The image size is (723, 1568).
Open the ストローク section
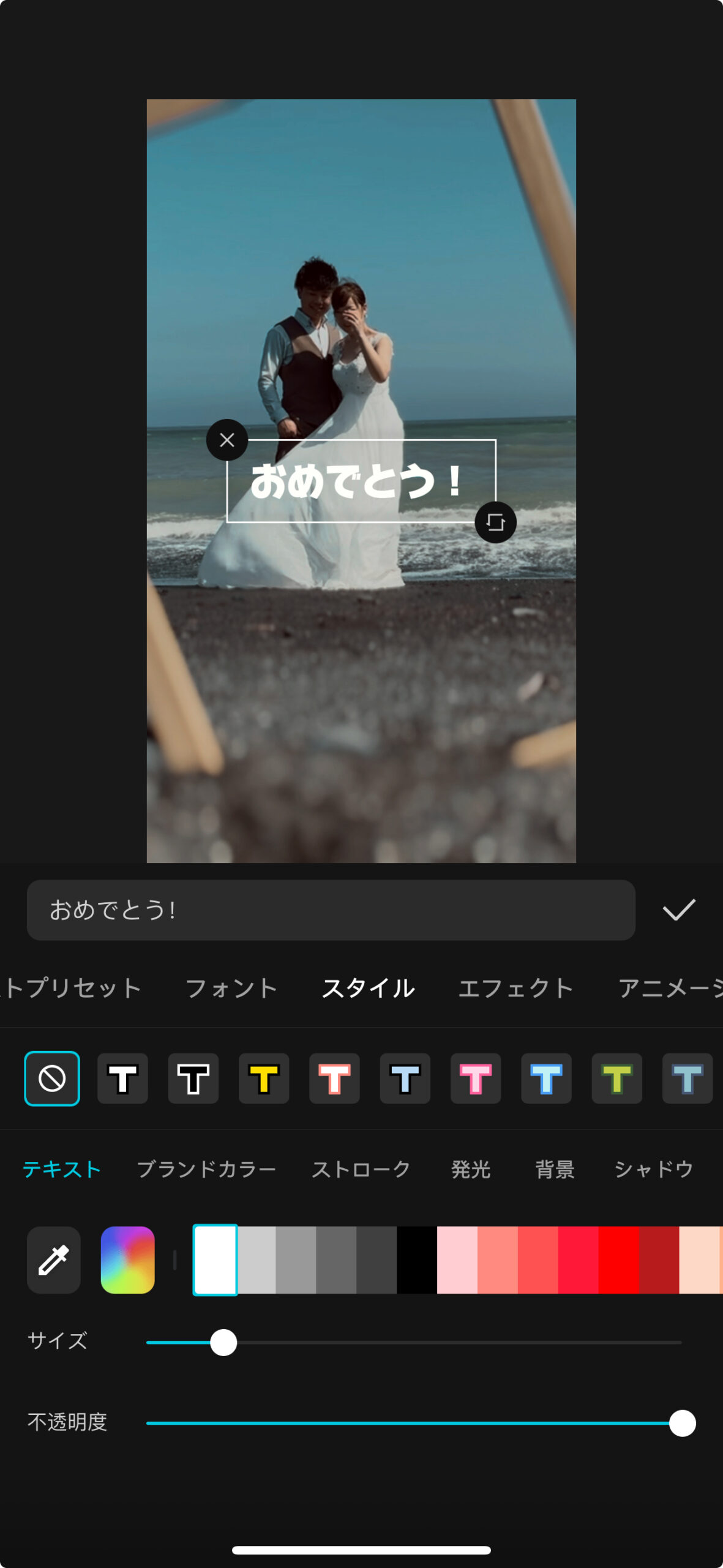coord(361,1169)
